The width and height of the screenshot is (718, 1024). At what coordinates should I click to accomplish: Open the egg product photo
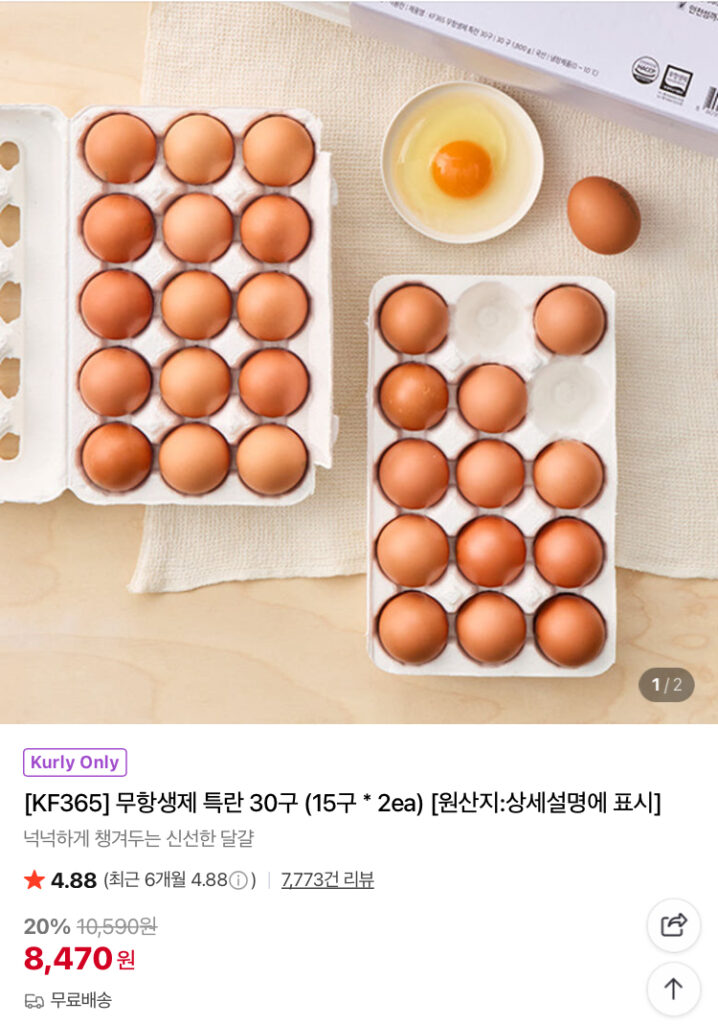tap(359, 361)
